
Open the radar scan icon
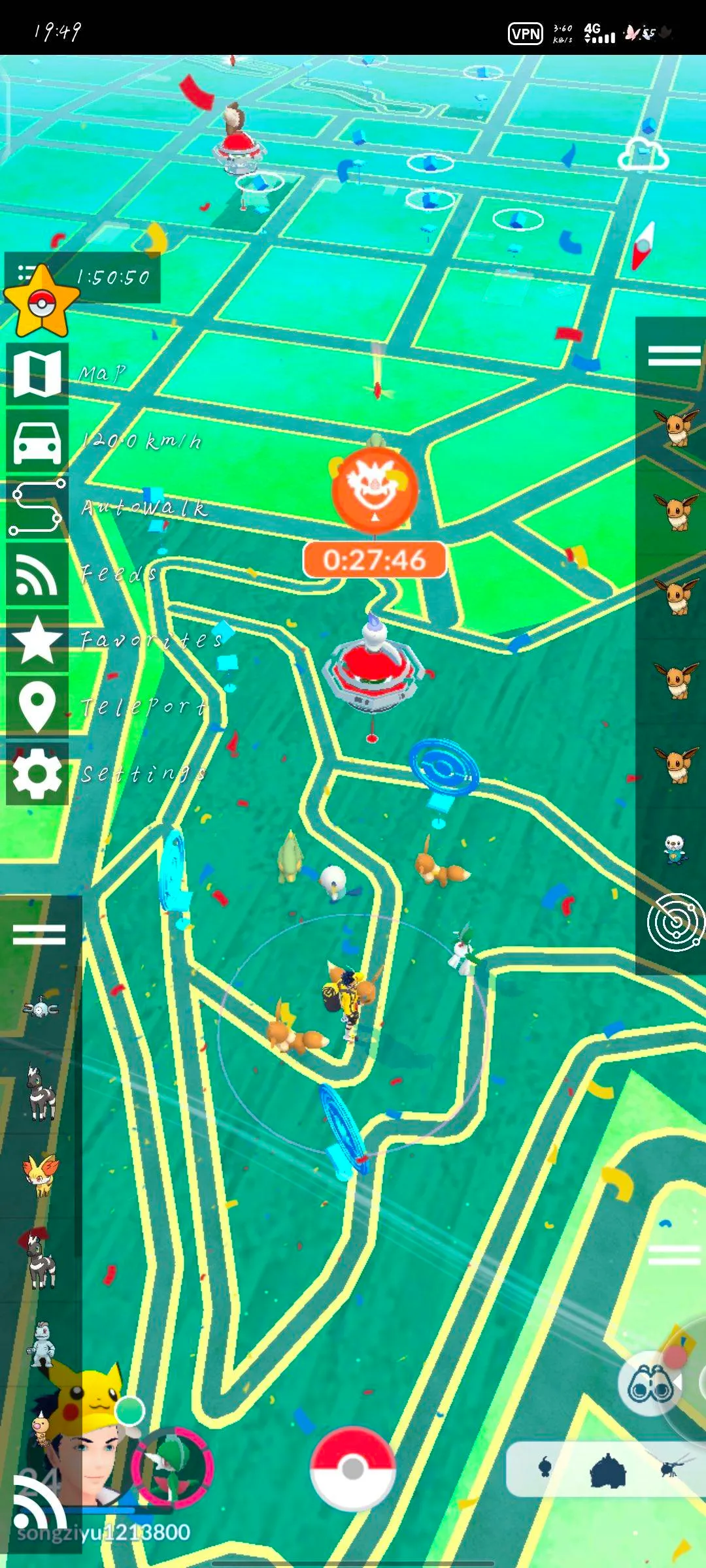675,921
